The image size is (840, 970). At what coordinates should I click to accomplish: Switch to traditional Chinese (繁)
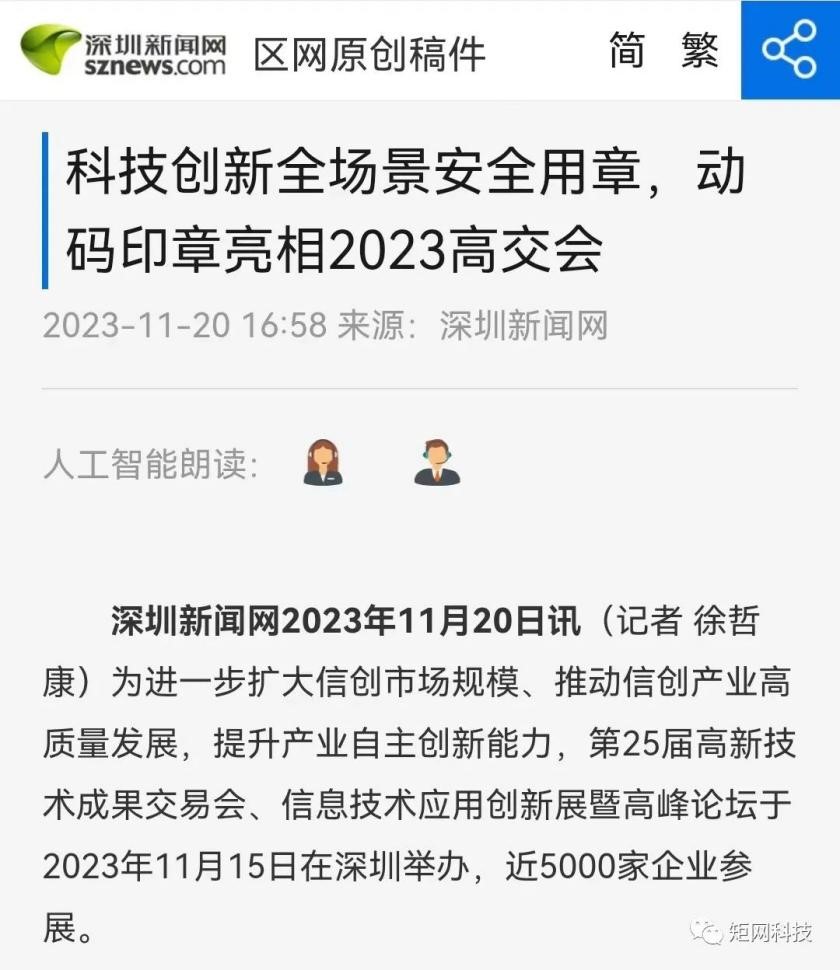700,50
